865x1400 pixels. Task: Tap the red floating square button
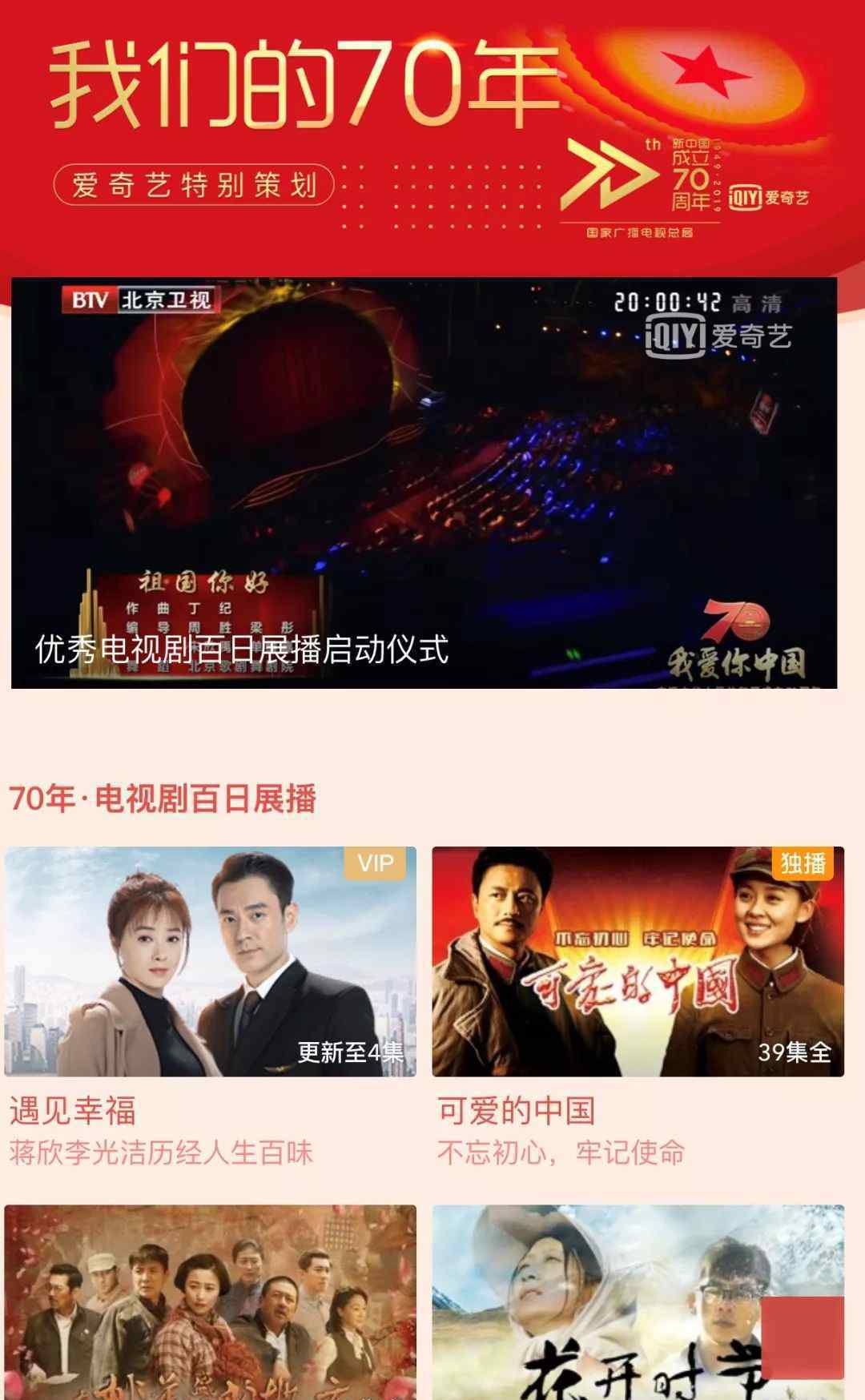click(x=802, y=1337)
